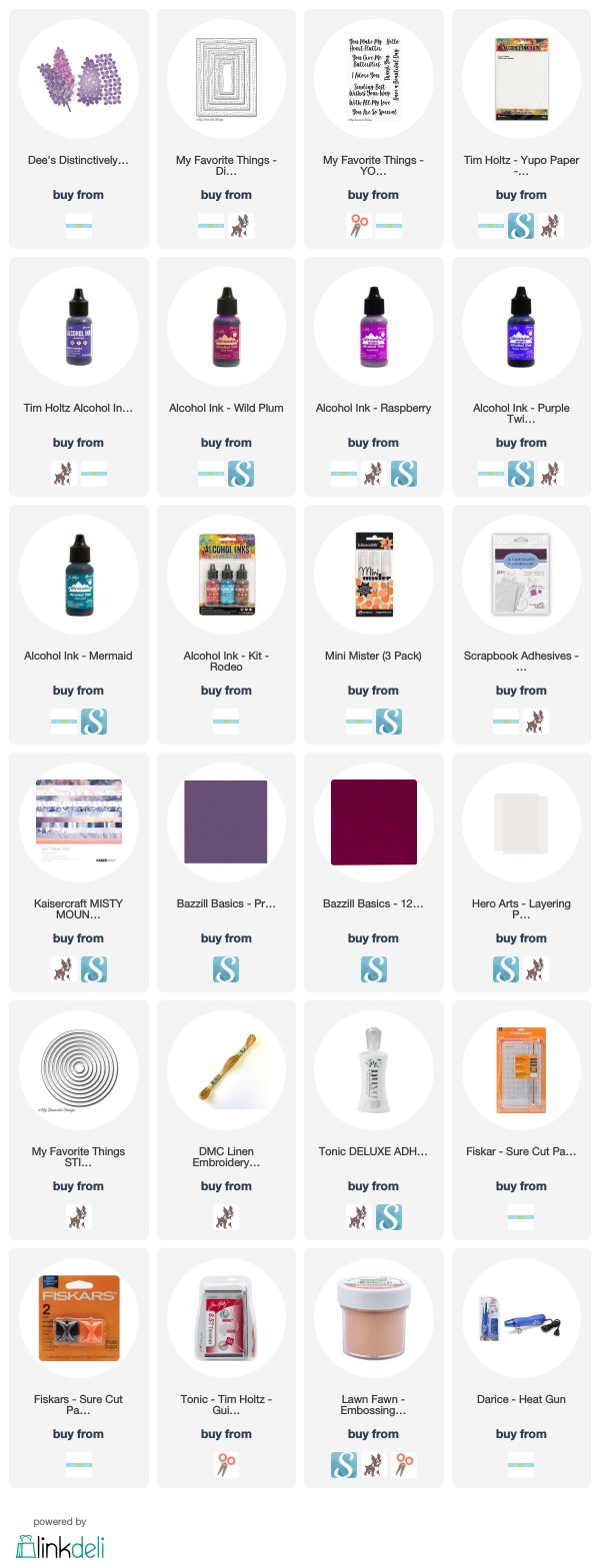View the Alcohol Ink Wild Plum item
The image size is (600, 1568).
coord(226,328)
